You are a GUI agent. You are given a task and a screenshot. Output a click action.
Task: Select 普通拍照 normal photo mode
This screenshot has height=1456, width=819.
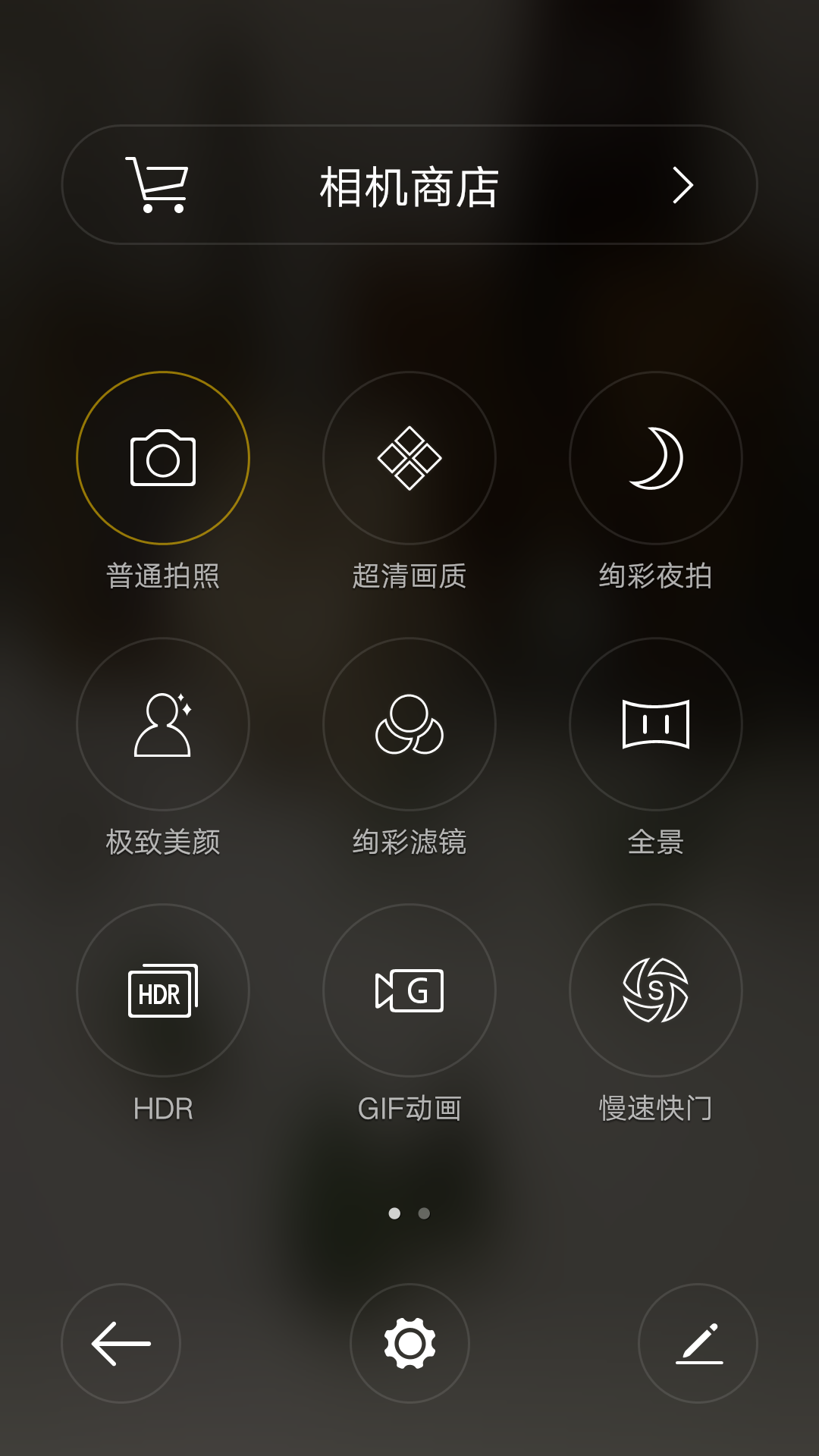click(x=163, y=458)
